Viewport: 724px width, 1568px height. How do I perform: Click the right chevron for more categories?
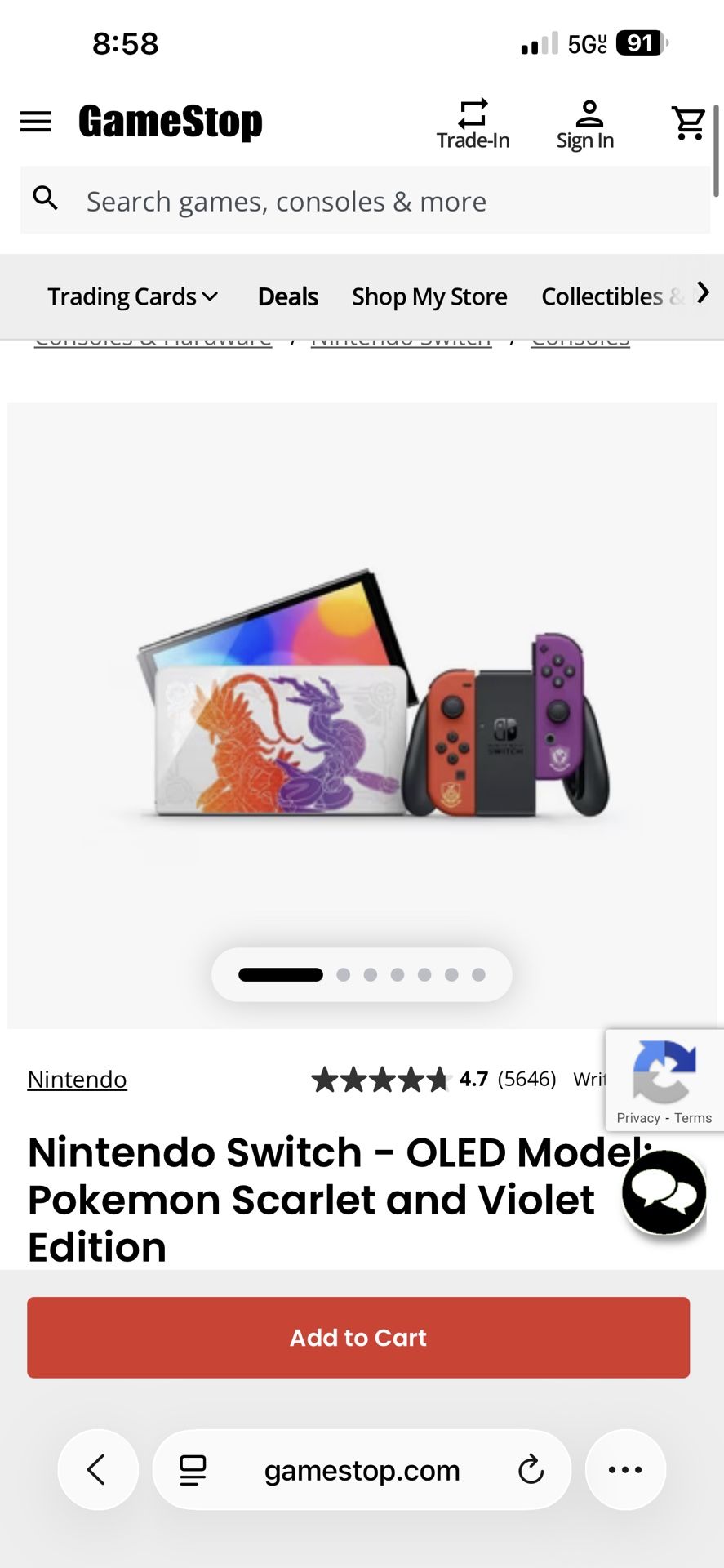tap(703, 292)
